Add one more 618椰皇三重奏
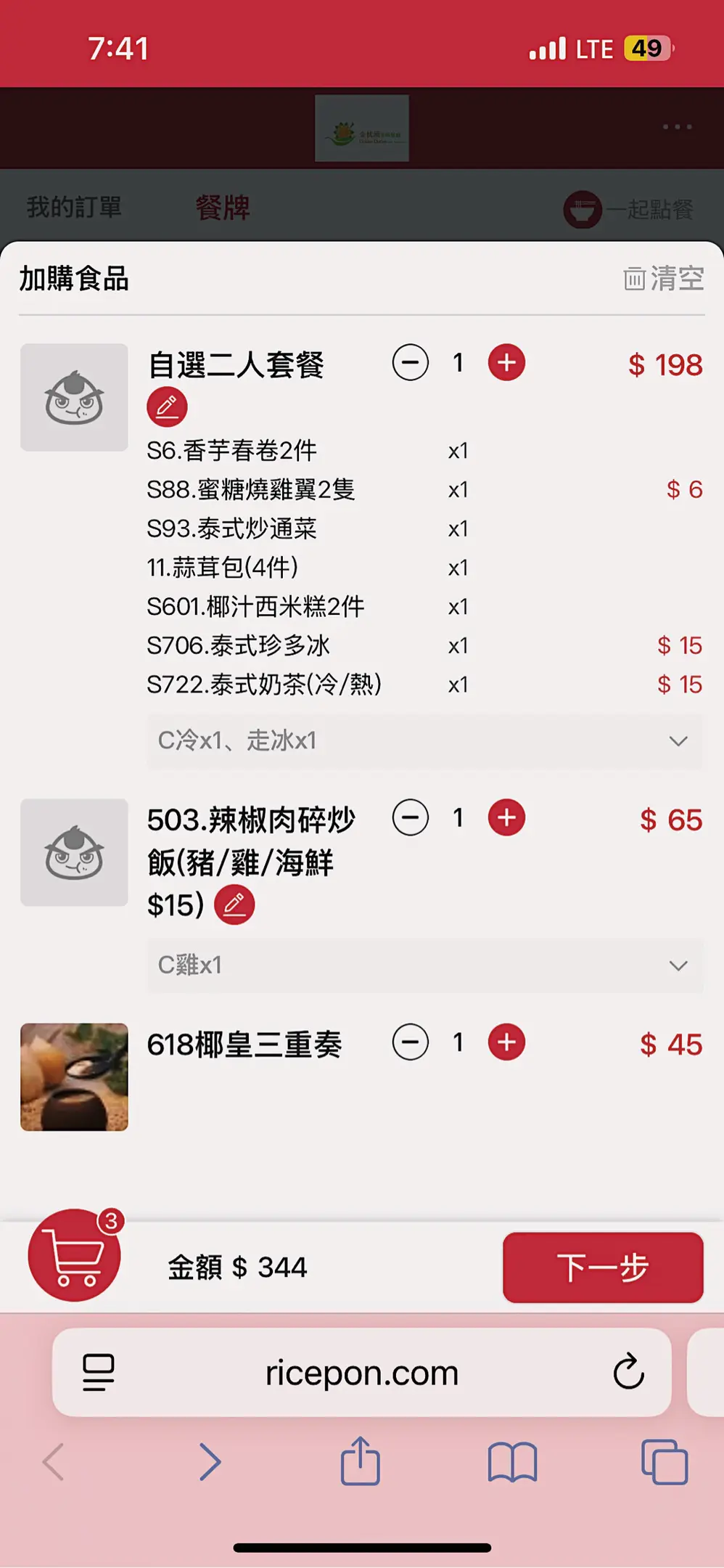Screen dimensions: 724x1568 (506, 1043)
